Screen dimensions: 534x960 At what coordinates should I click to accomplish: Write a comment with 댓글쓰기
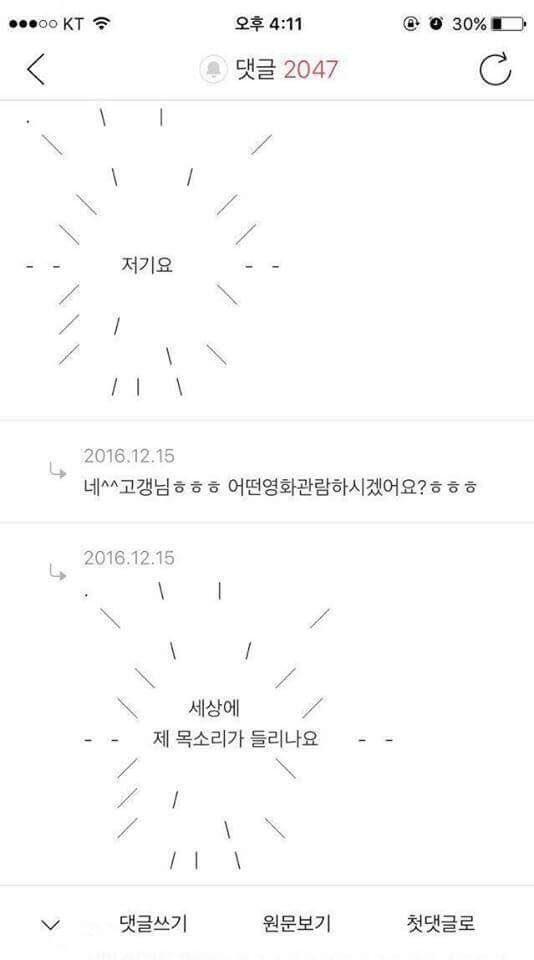pyautogui.click(x=153, y=923)
